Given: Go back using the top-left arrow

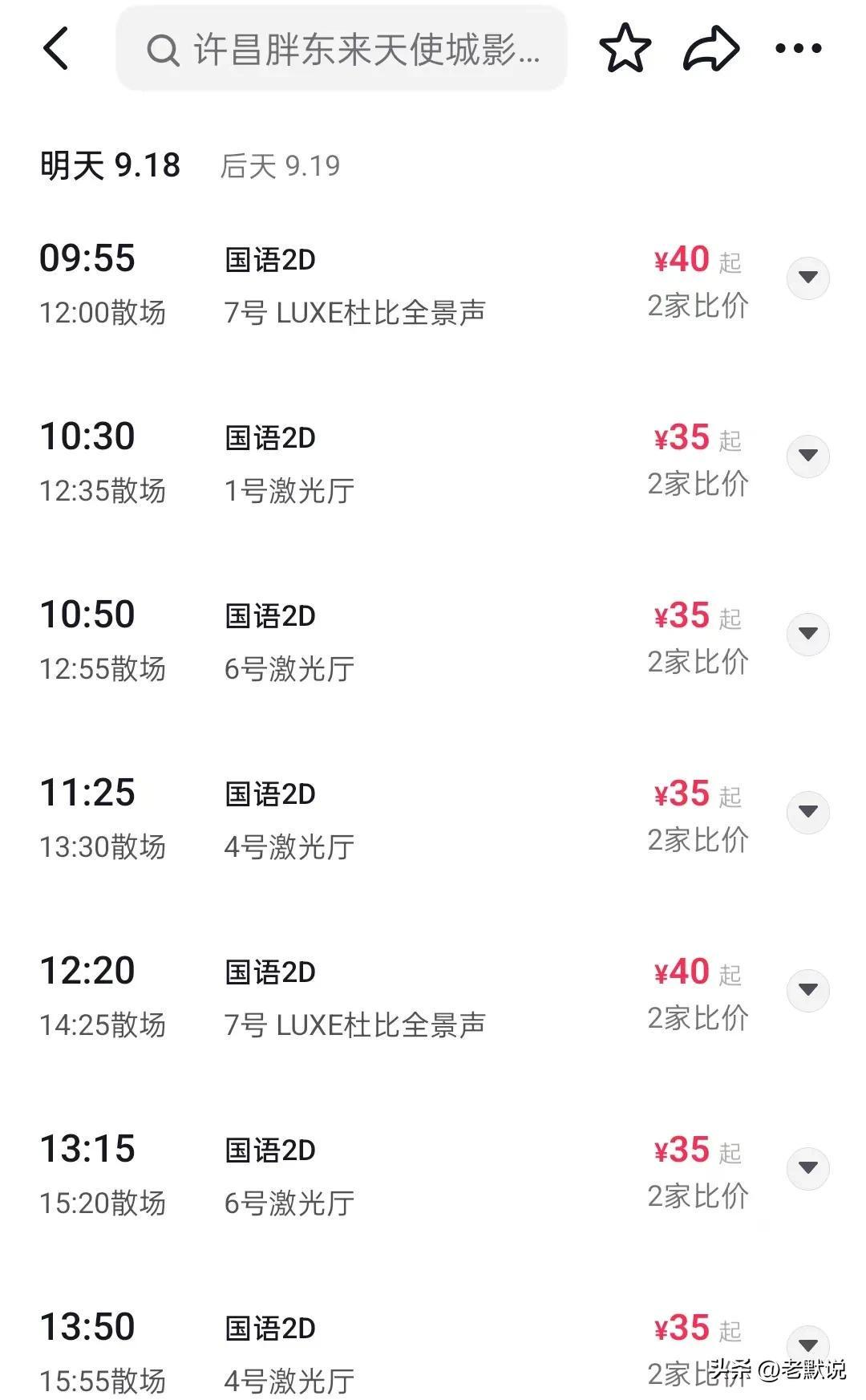Looking at the screenshot, I should pyautogui.click(x=55, y=48).
